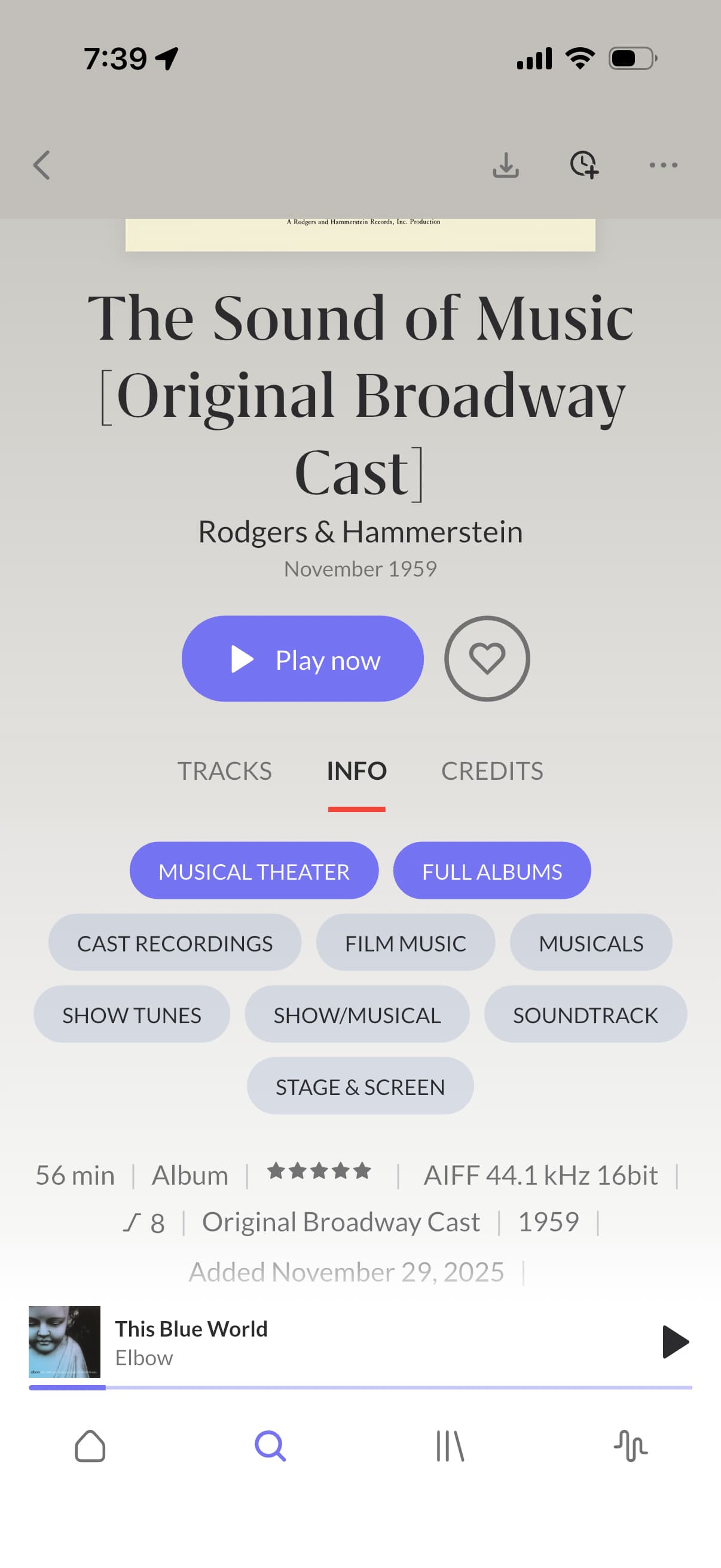The width and height of the screenshot is (721, 1568).
Task: Tap the CAST RECORDINGS chip
Action: coord(175,943)
